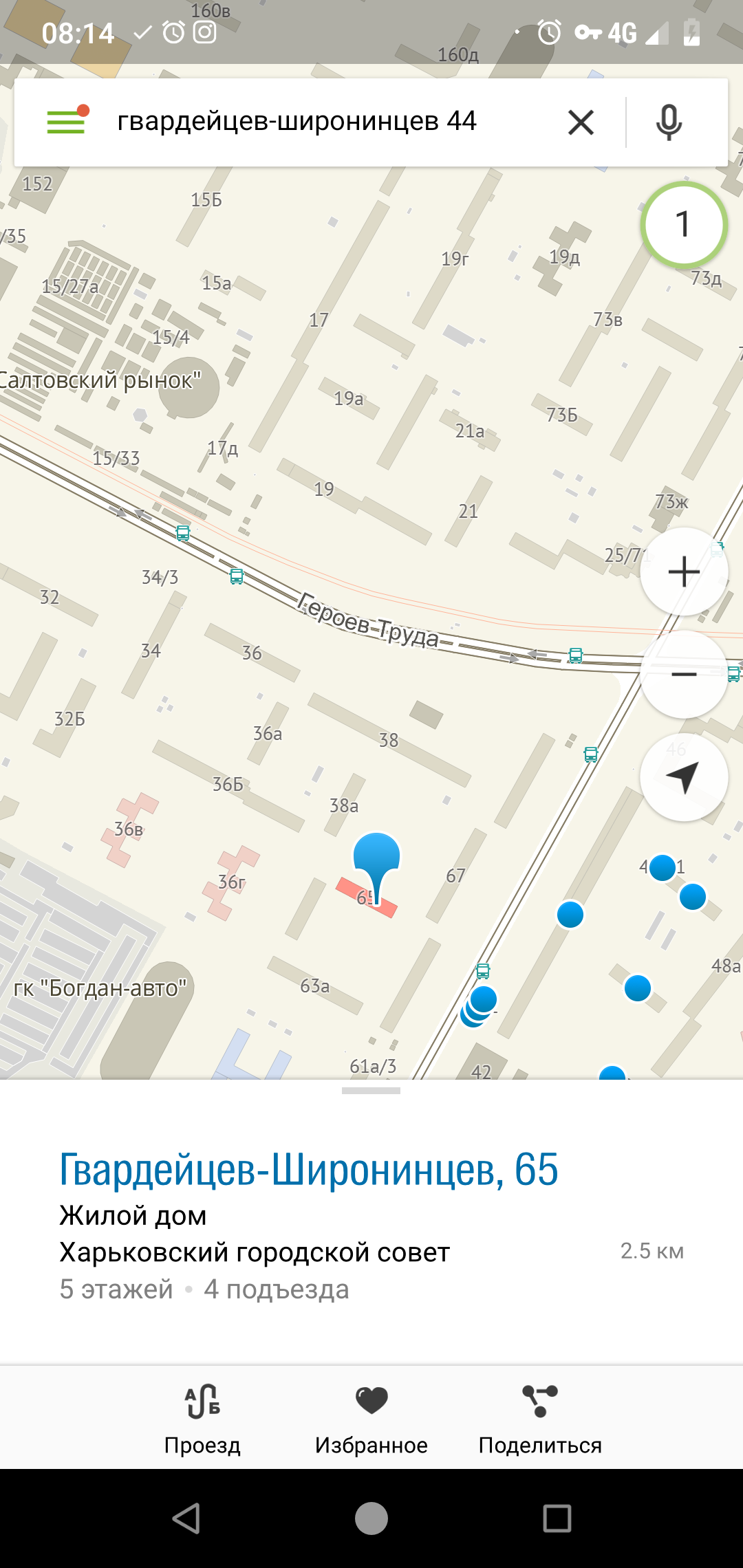Zoom out of the map

point(684,675)
